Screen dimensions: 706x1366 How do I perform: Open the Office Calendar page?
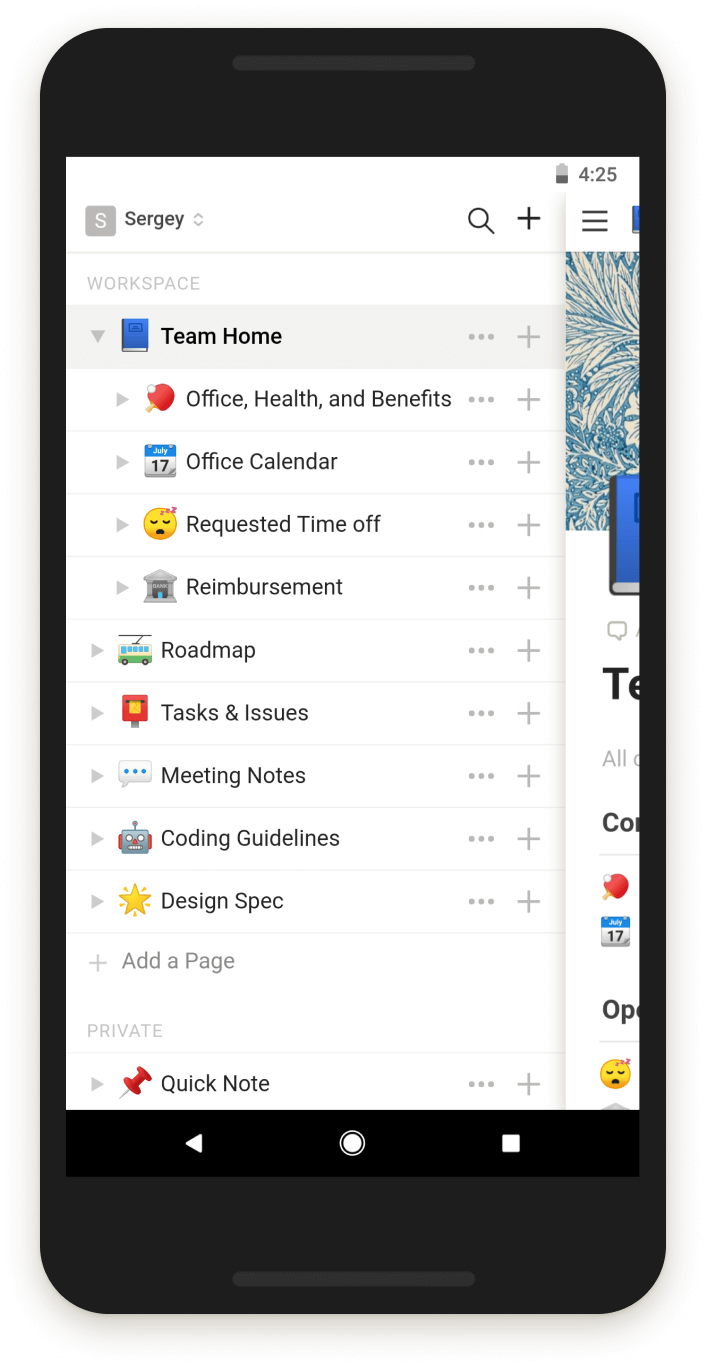point(261,462)
